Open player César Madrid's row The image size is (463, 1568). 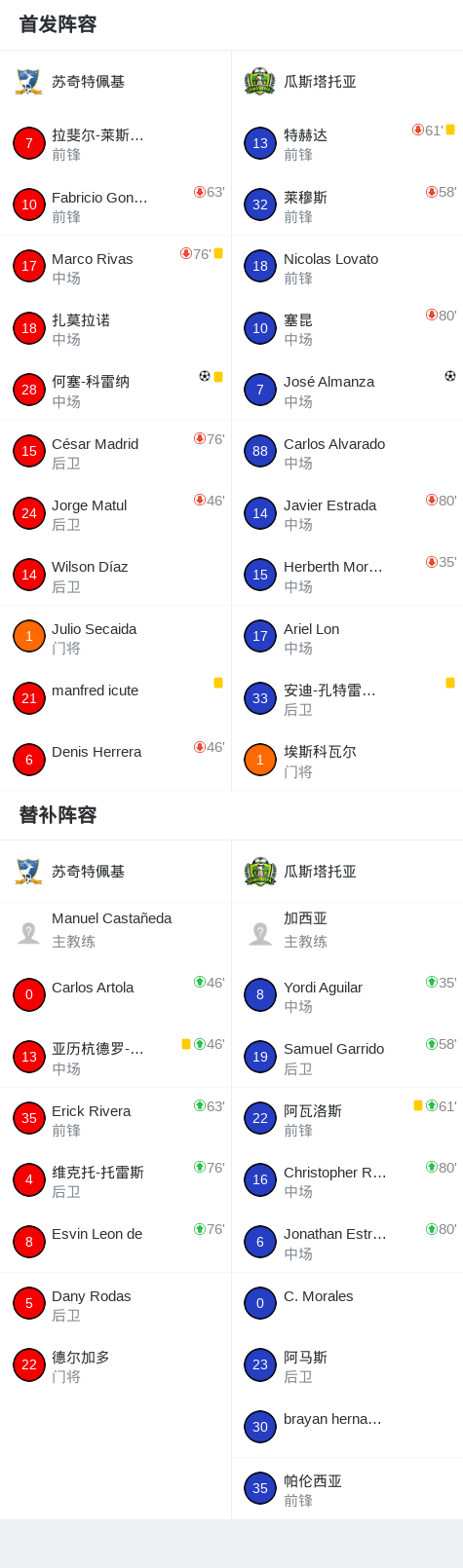115,452
